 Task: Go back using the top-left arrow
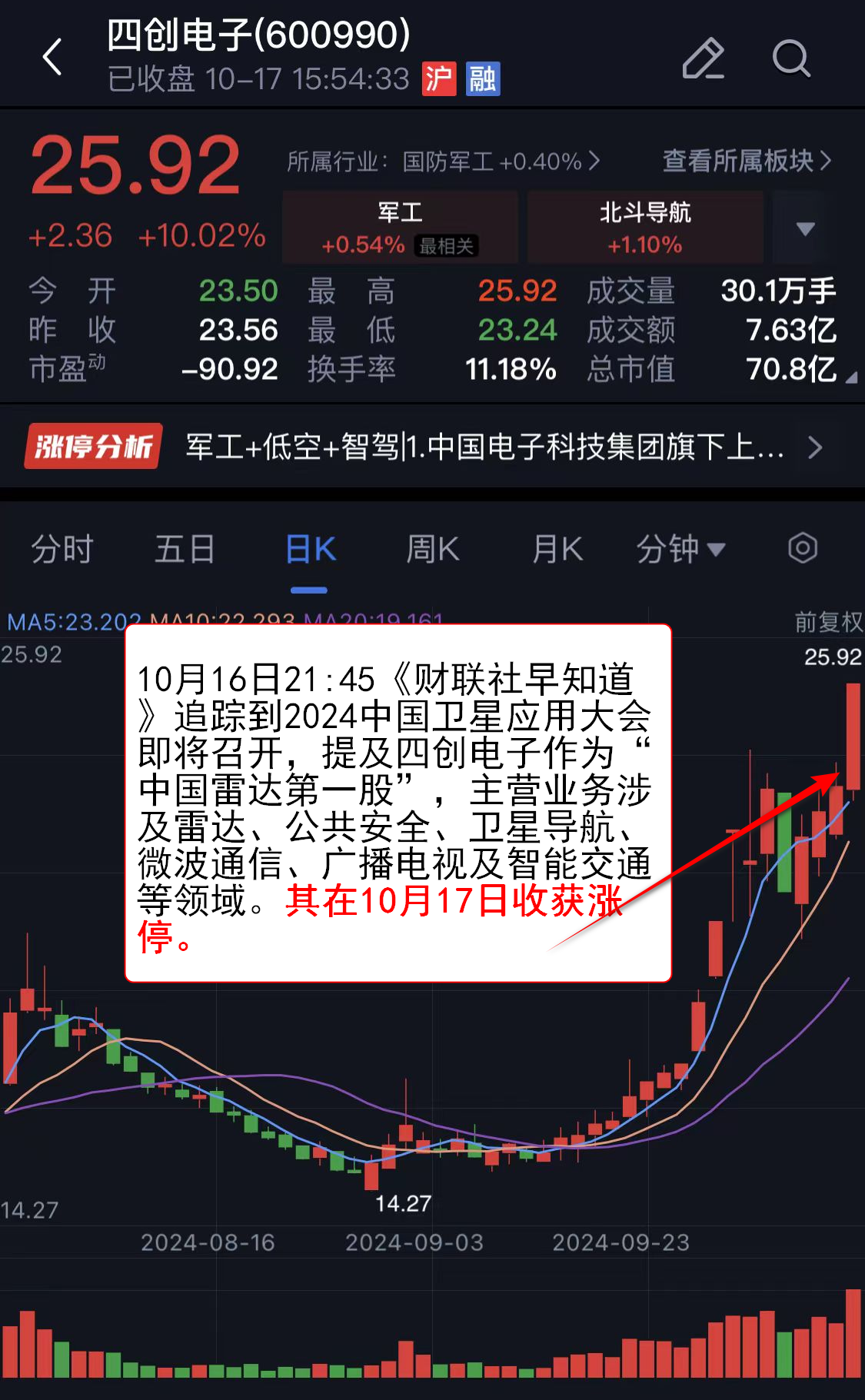[52, 57]
